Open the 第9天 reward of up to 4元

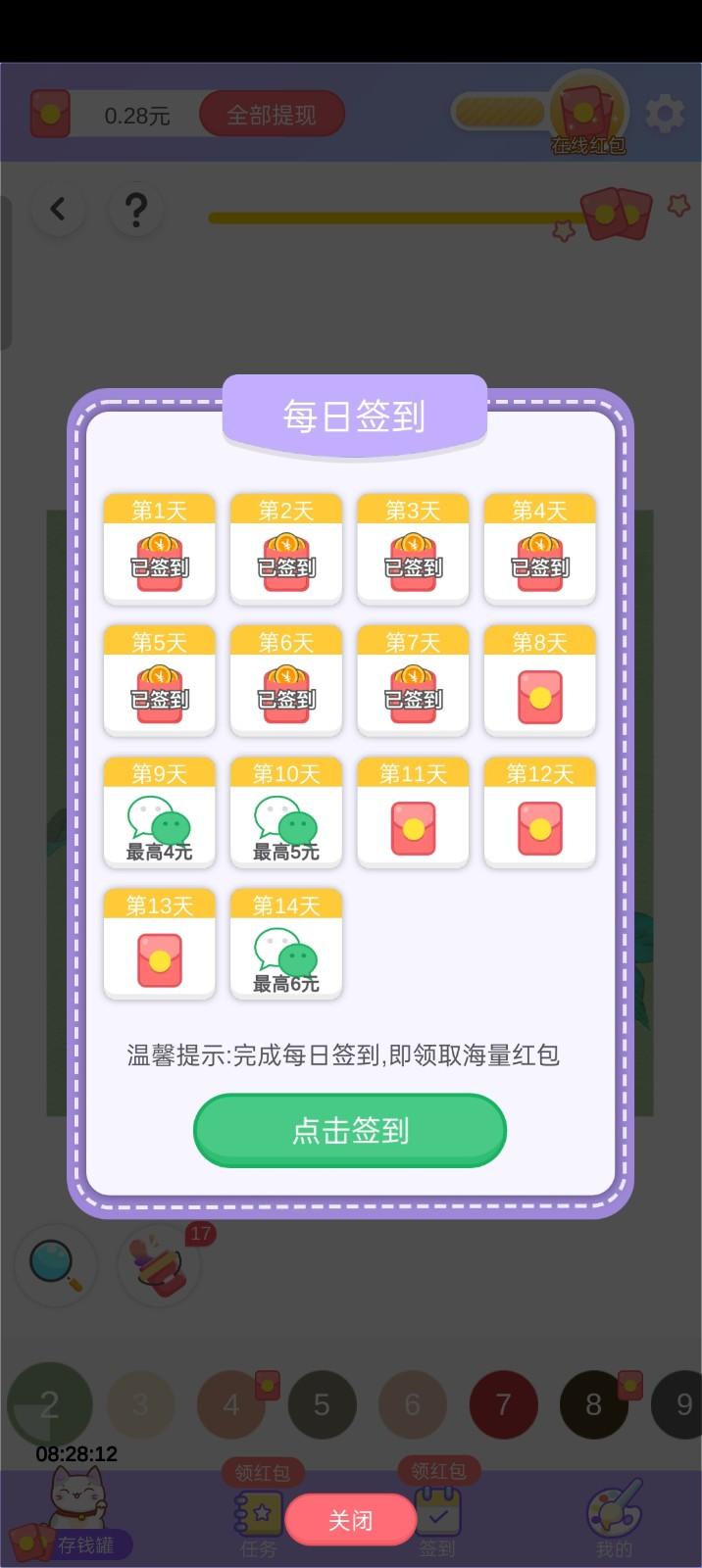coord(160,813)
